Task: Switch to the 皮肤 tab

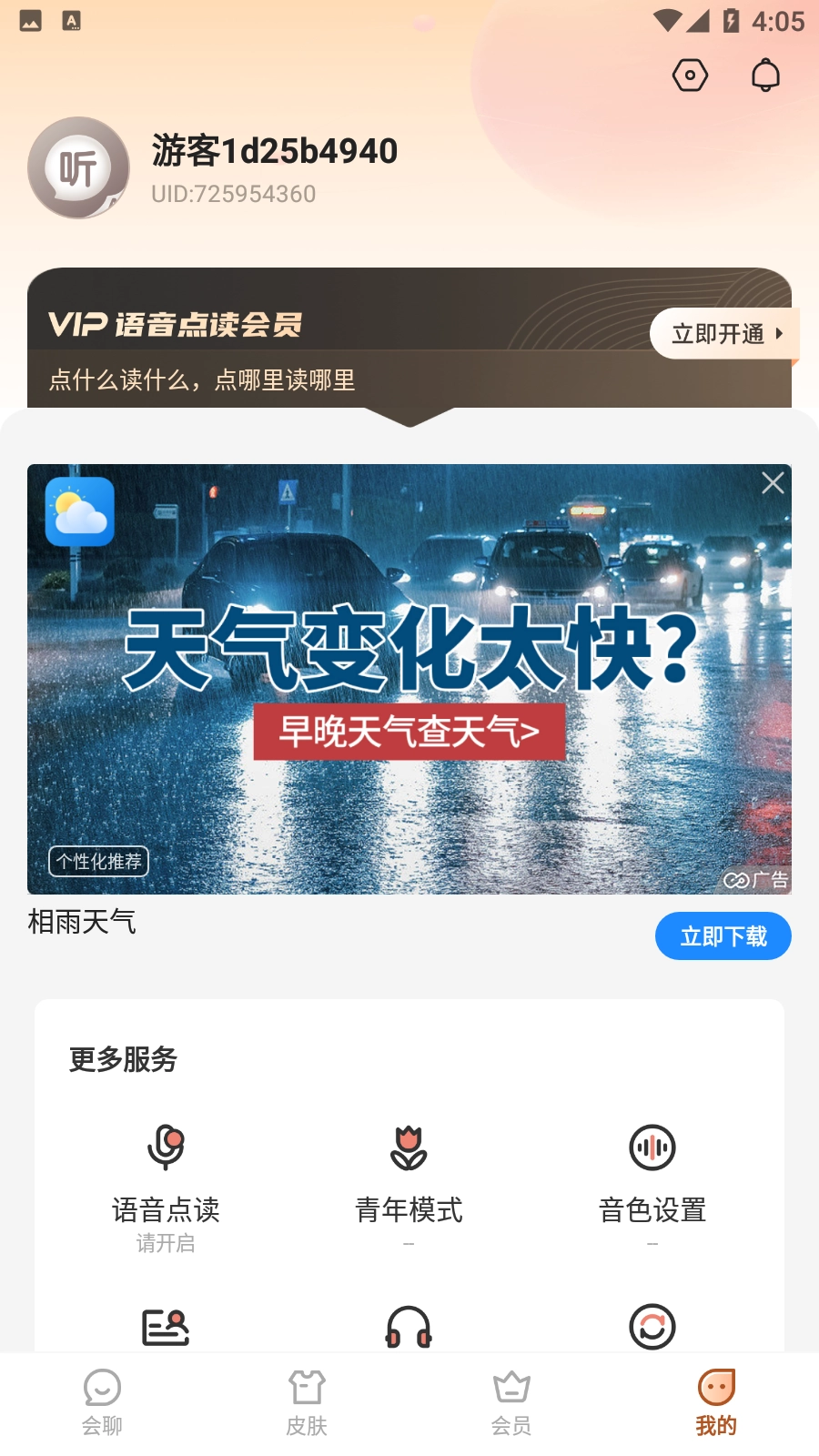Action: coord(307,1402)
